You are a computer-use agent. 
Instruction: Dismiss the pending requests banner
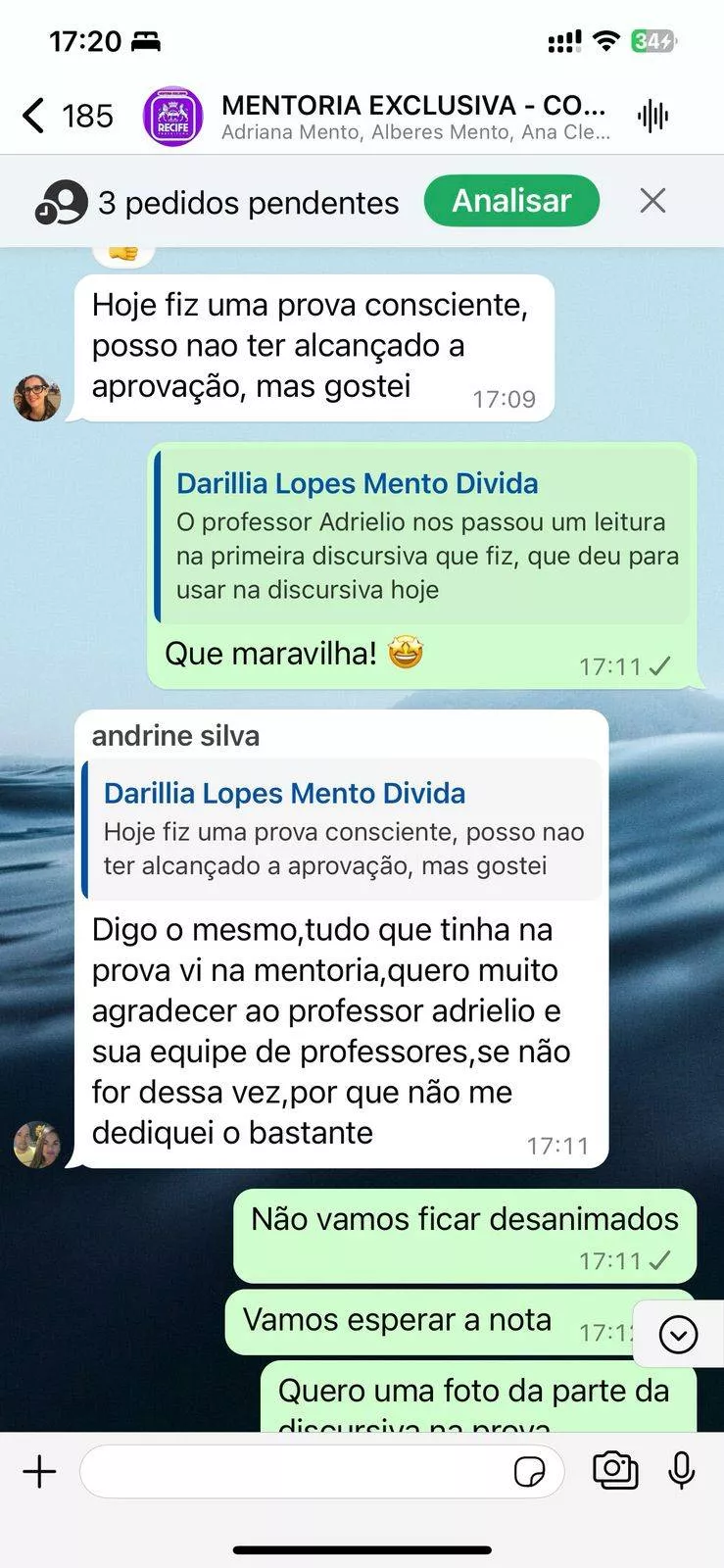coord(652,201)
